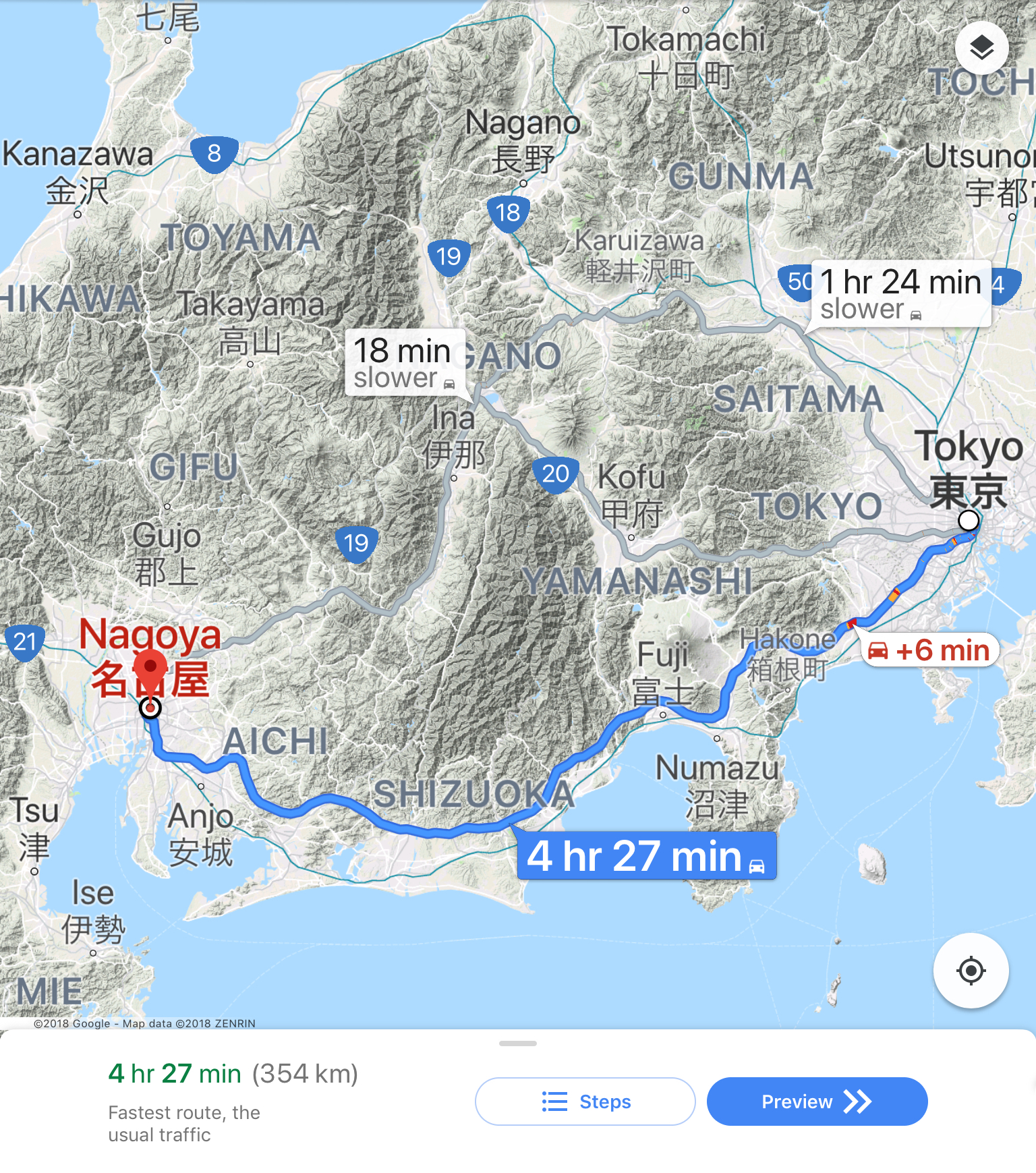Tap the +6 min traffic delay label

tap(930, 650)
